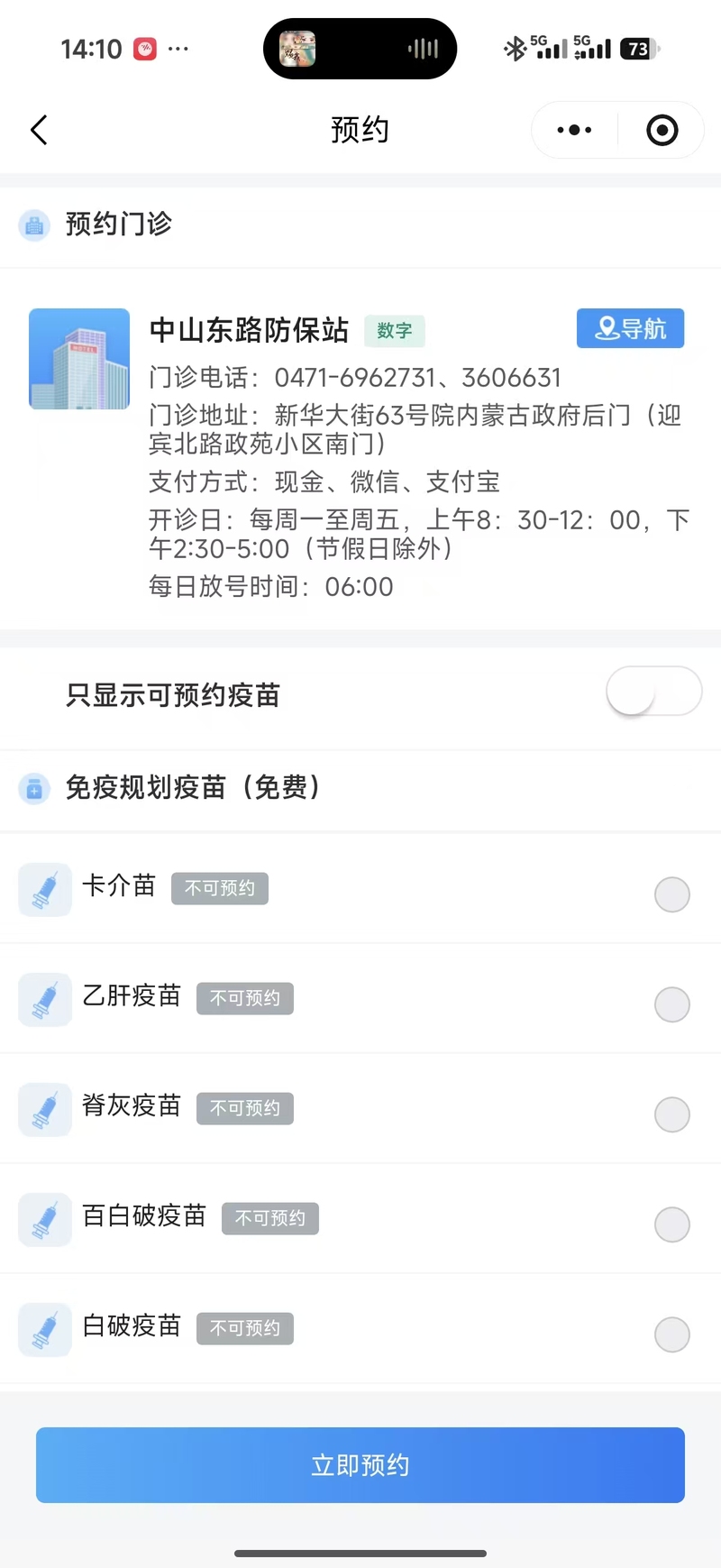Viewport: 721px width, 1568px height.
Task: Tap the 立即预约 button
Action: tap(360, 1465)
